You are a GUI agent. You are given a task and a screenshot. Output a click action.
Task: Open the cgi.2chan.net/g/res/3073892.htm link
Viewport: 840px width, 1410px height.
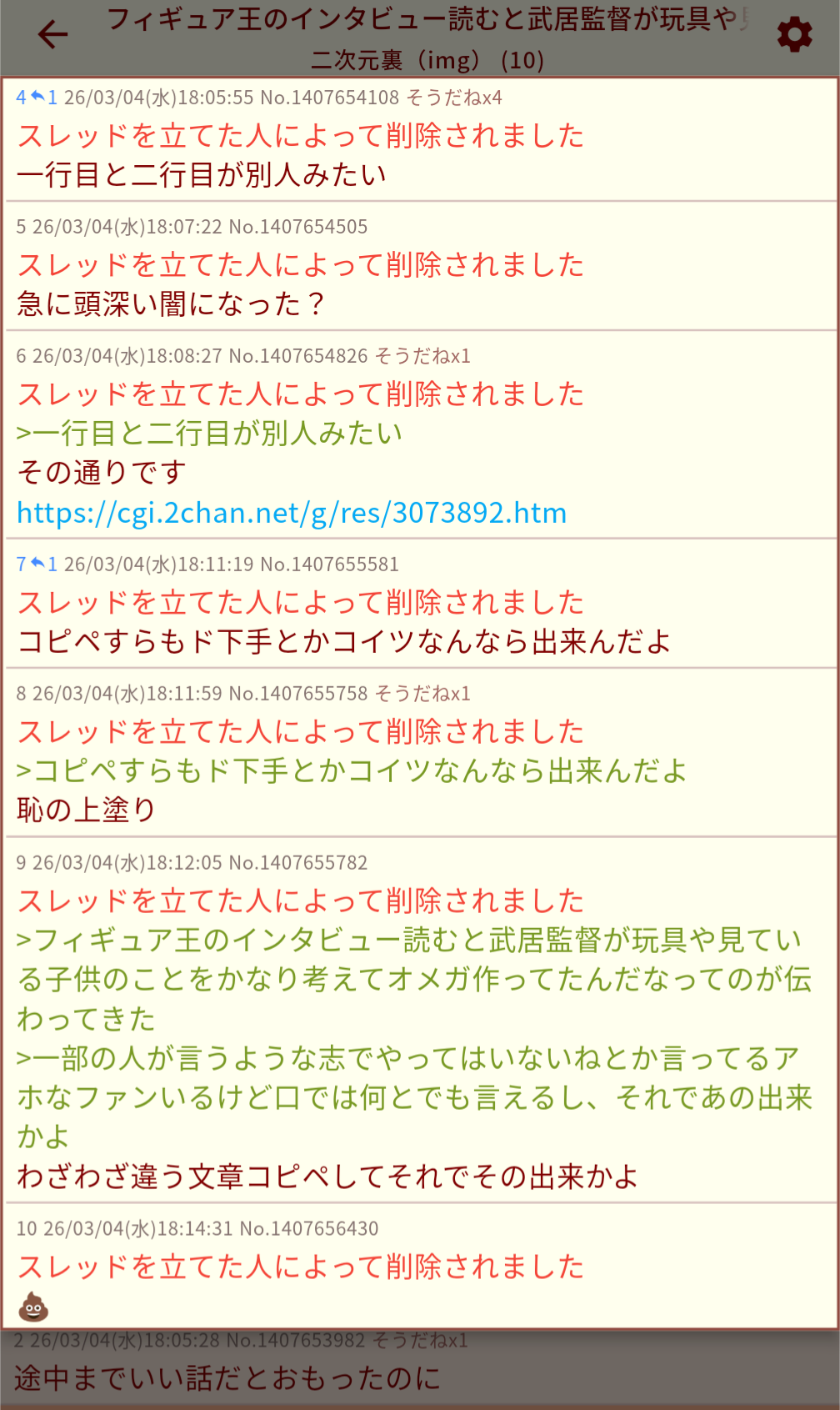[x=292, y=513]
